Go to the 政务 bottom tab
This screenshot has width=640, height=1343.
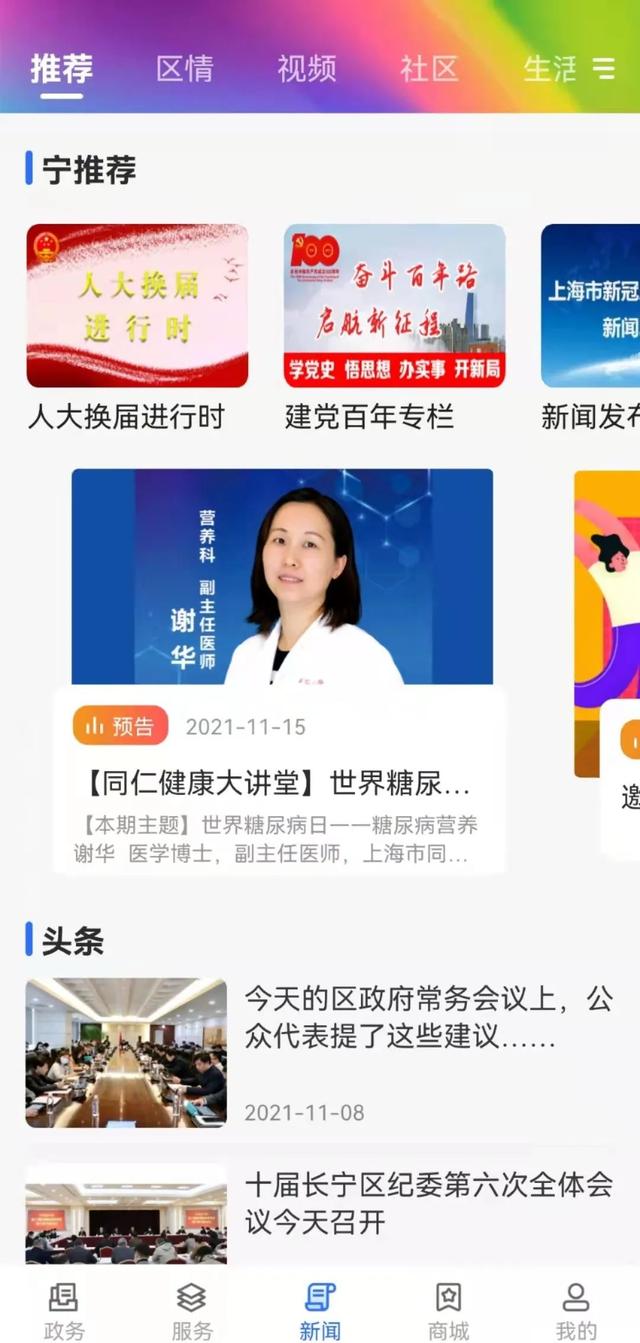point(64,1310)
